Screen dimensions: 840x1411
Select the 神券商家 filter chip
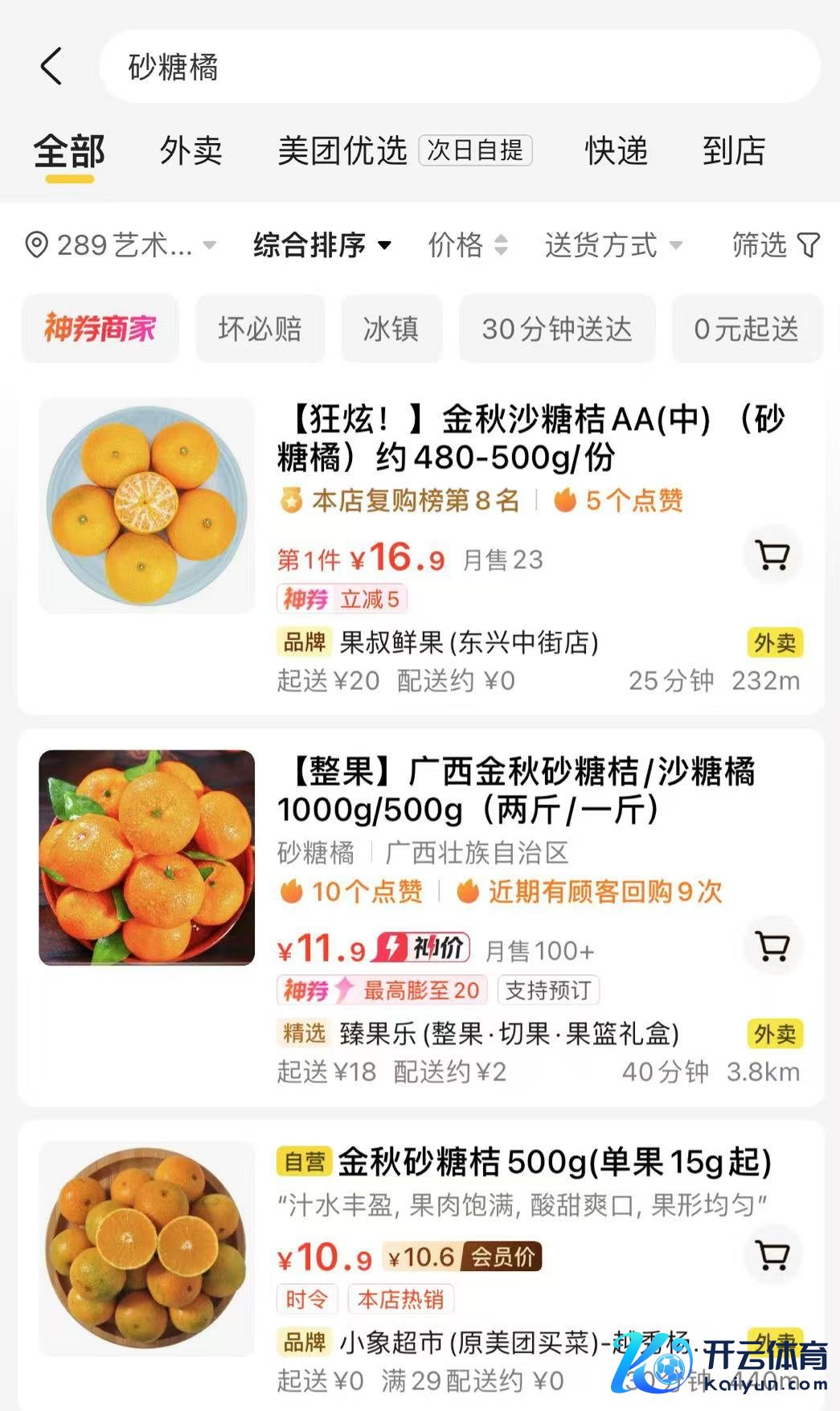[100, 329]
